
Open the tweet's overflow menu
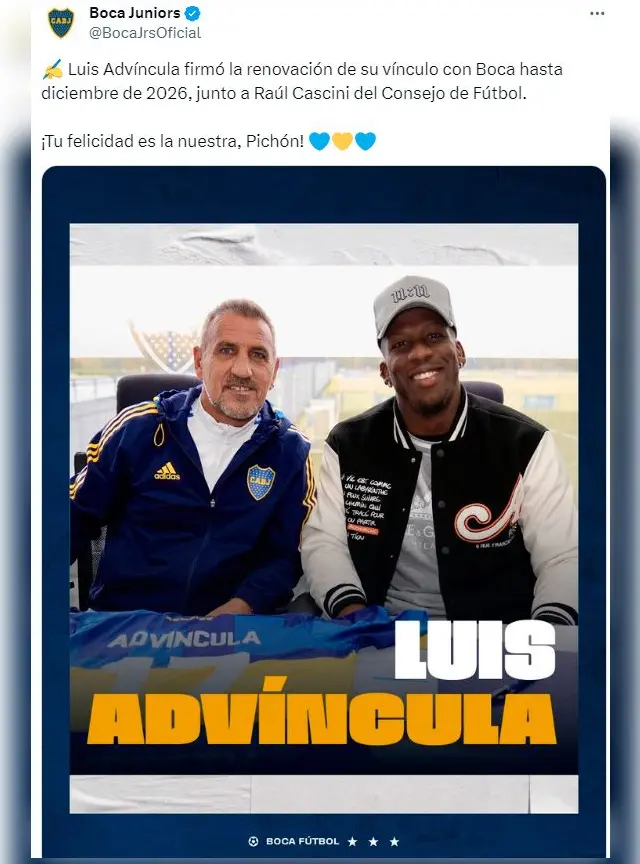point(597,14)
